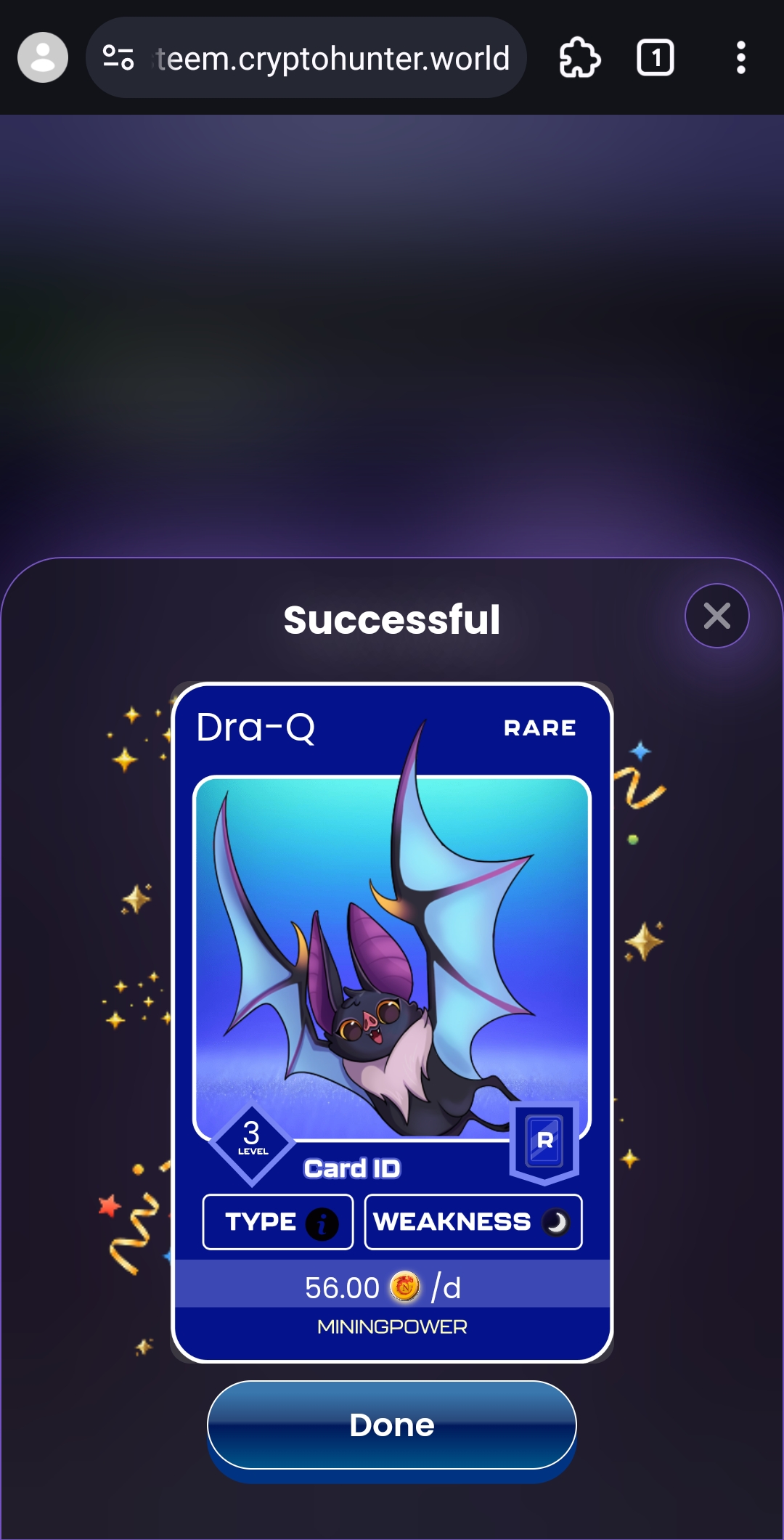Open the browser extensions icon
Image resolution: width=784 pixels, height=1540 pixels.
(579, 58)
